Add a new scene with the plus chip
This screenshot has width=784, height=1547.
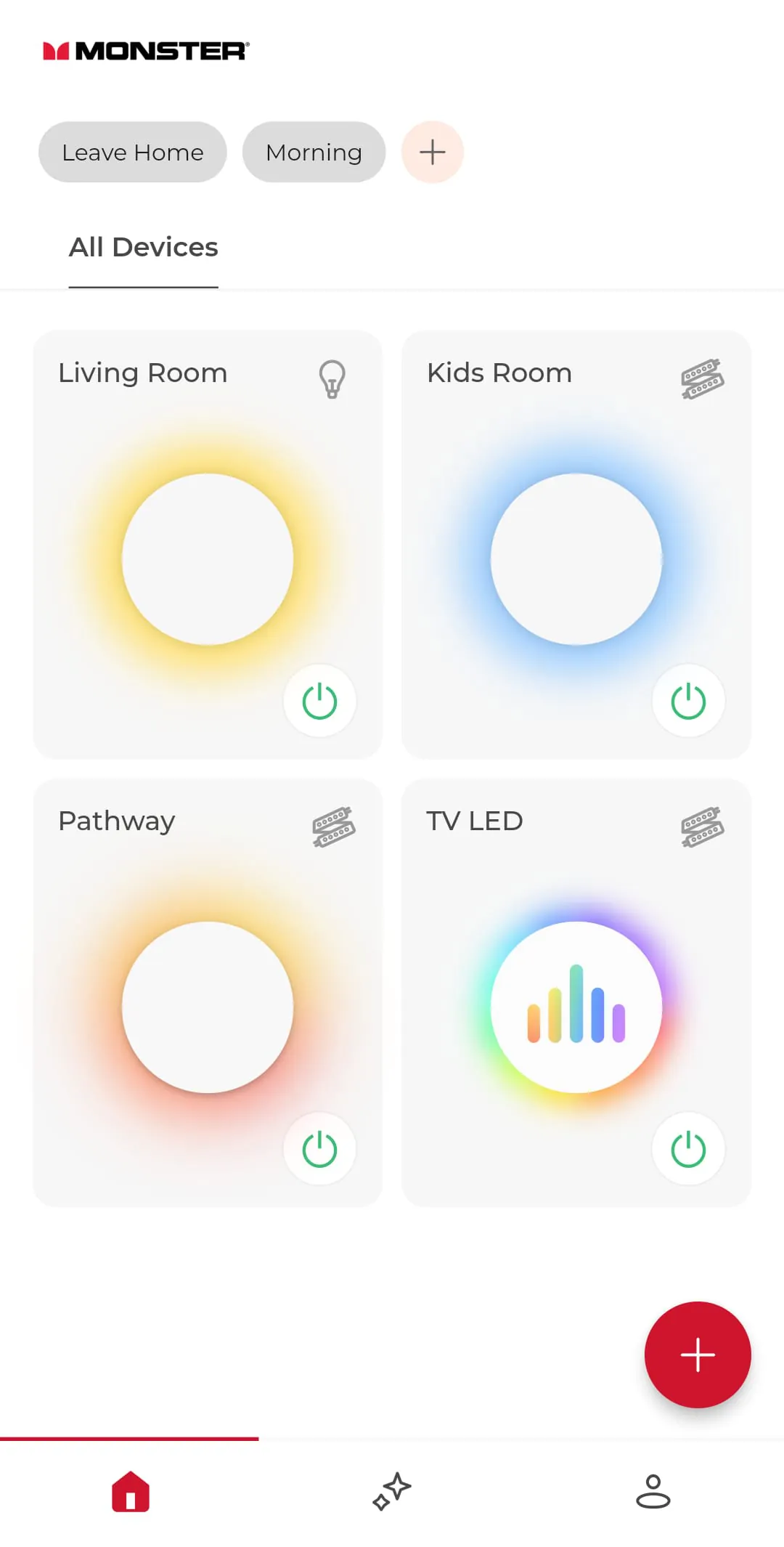point(432,152)
